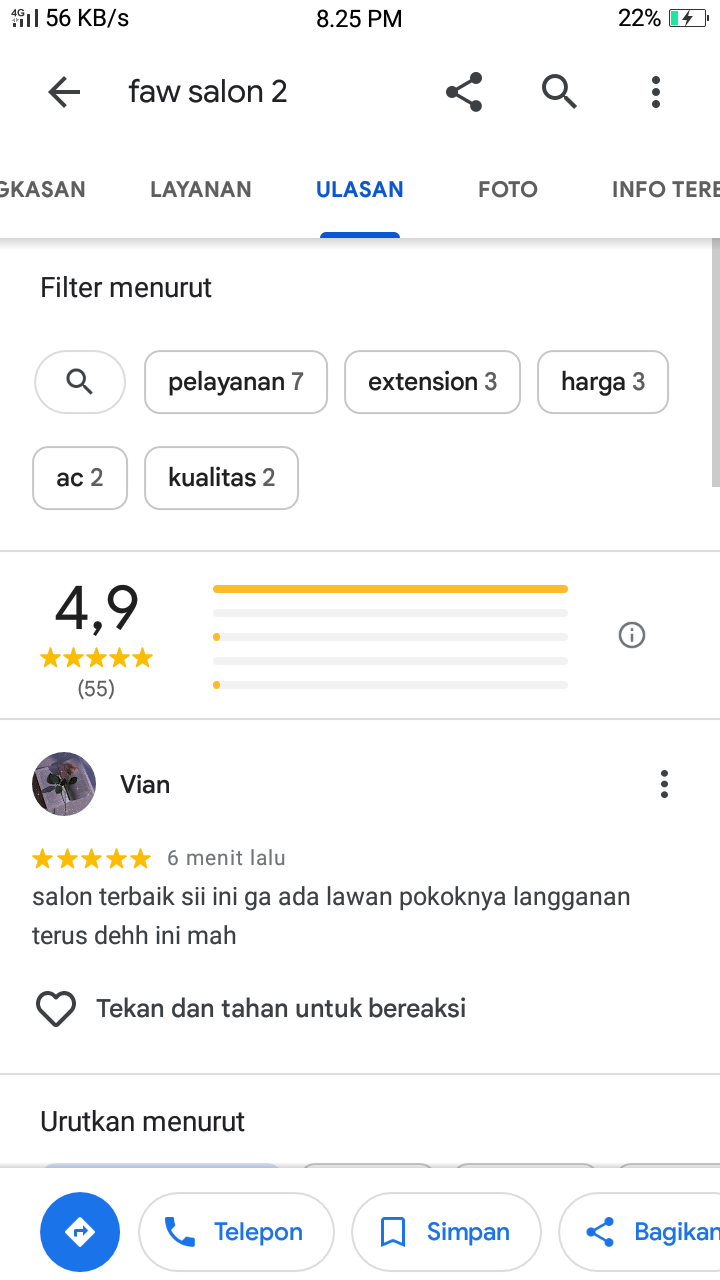Save the place with Simpan

[446, 1232]
